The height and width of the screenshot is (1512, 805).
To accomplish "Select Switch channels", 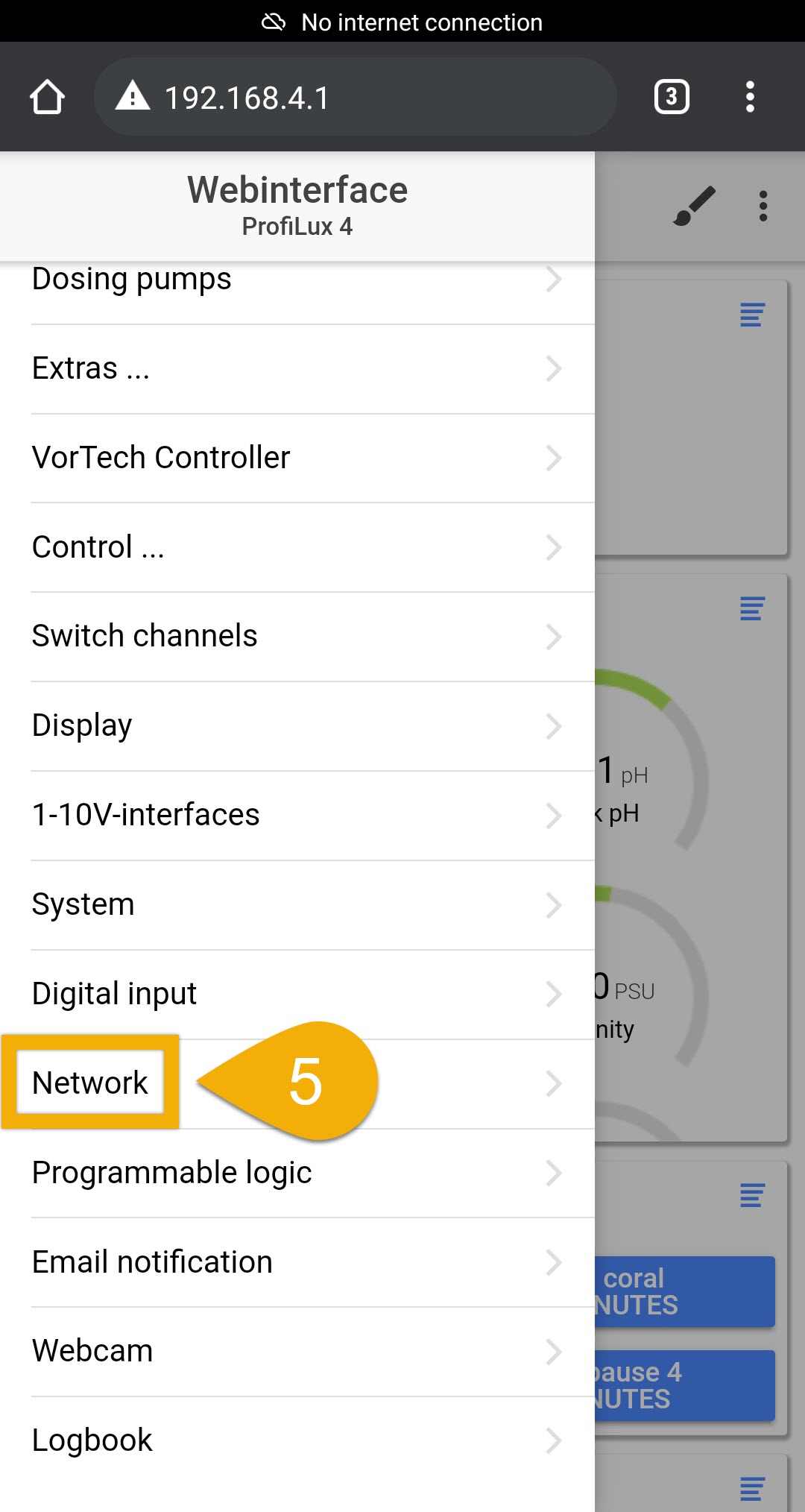I will 297,636.
